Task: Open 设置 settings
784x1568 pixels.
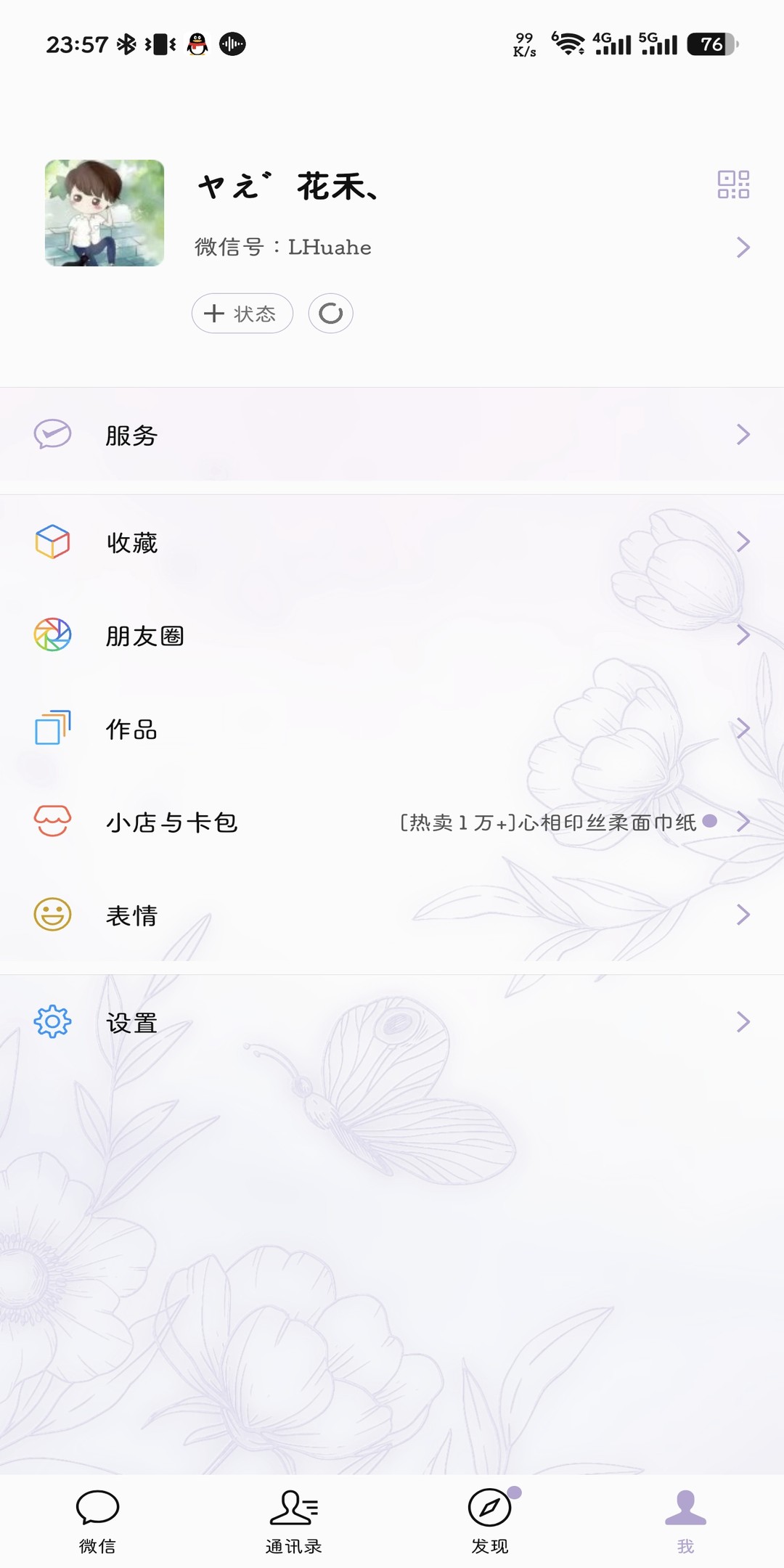Action: [x=392, y=1022]
